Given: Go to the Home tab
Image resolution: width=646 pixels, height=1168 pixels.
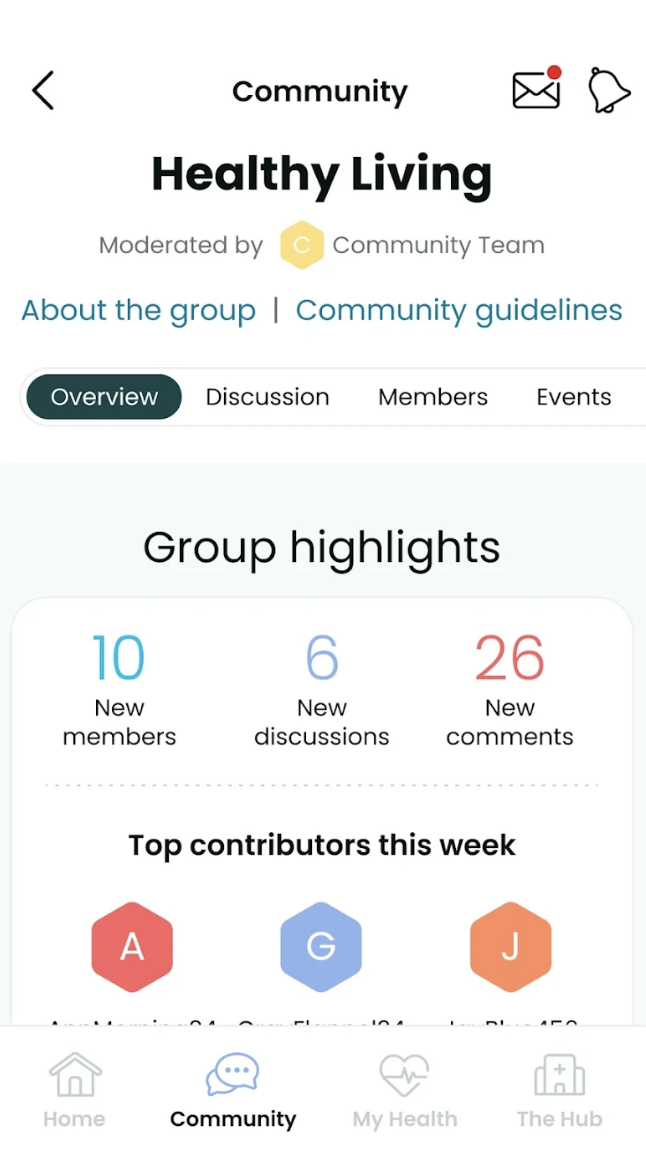Looking at the screenshot, I should coord(74,1091).
